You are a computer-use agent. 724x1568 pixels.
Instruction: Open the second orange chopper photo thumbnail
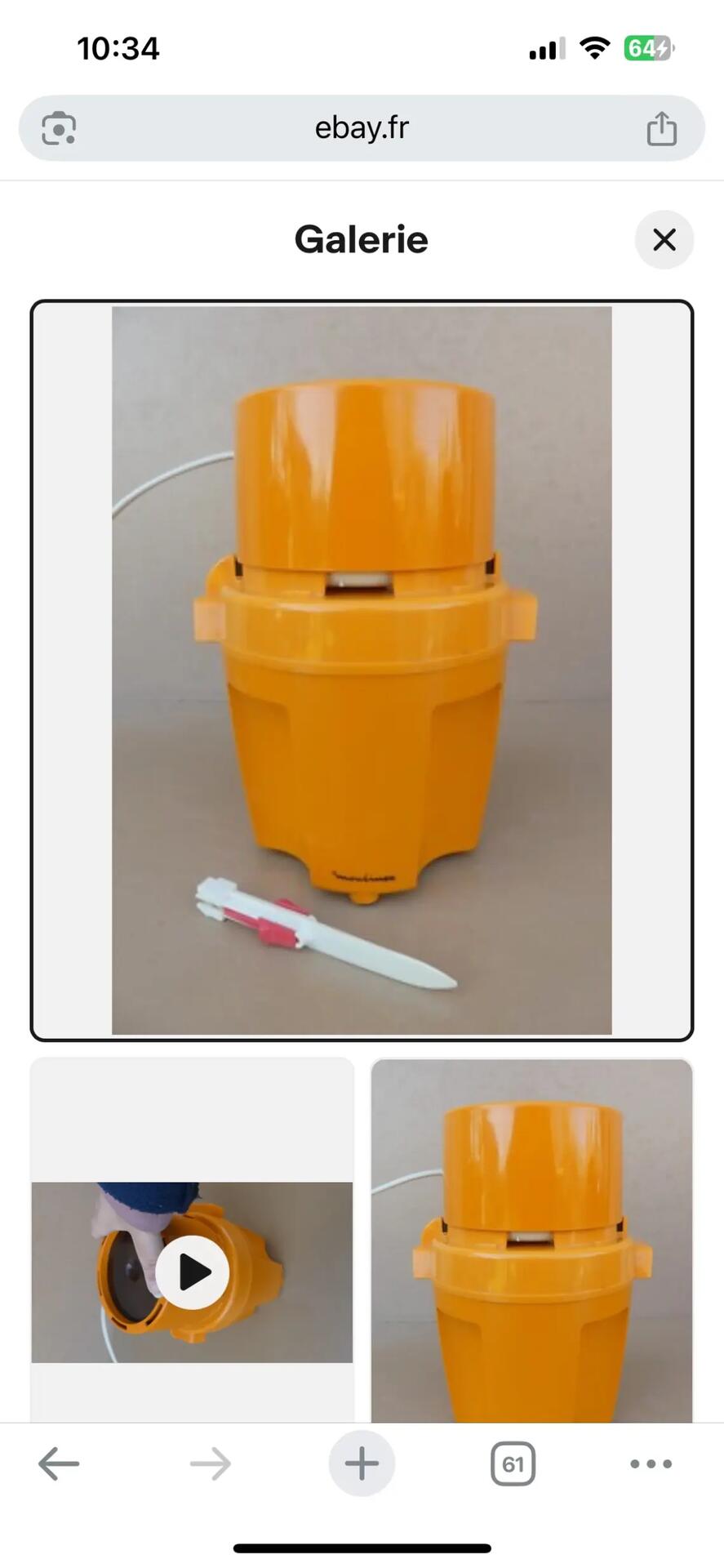(x=531, y=1241)
